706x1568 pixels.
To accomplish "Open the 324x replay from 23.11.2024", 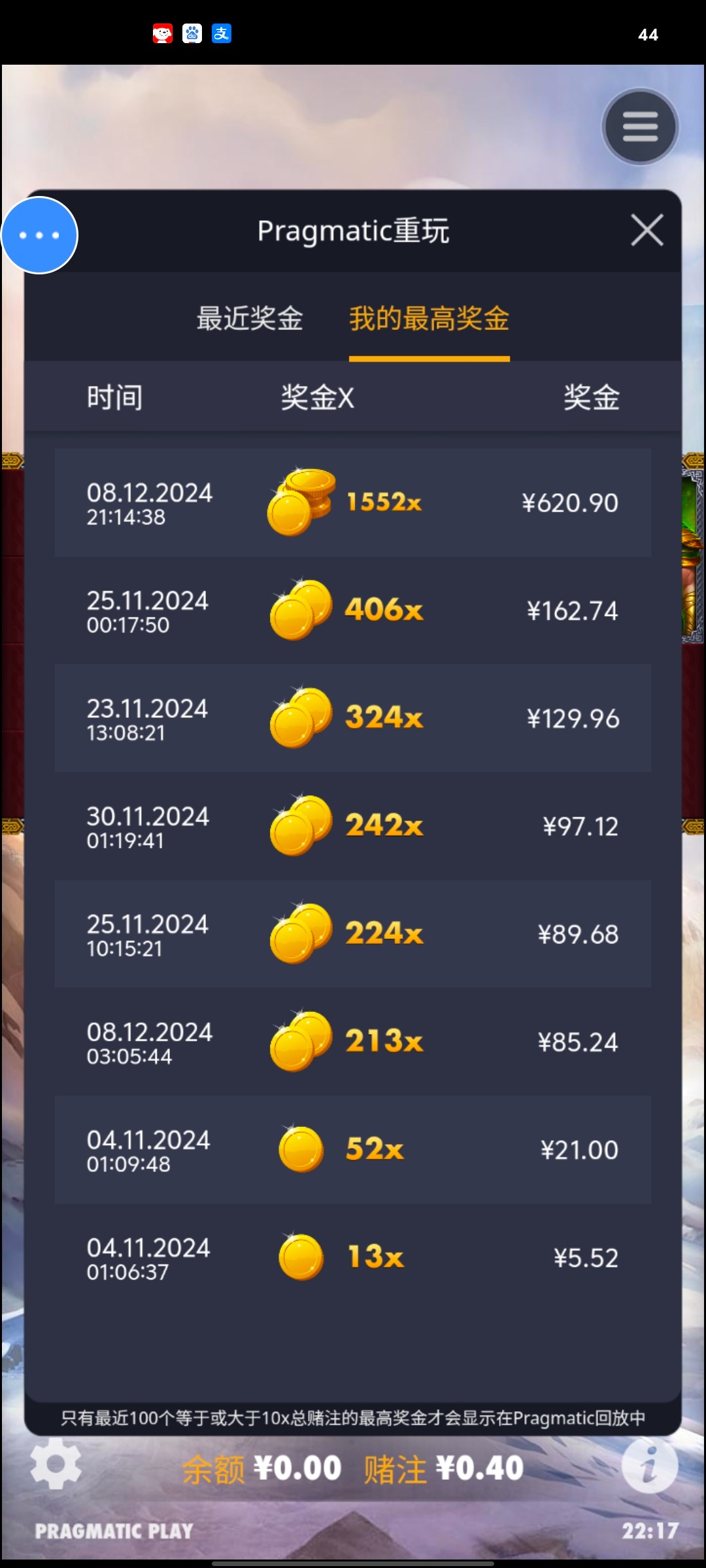I will 353,718.
